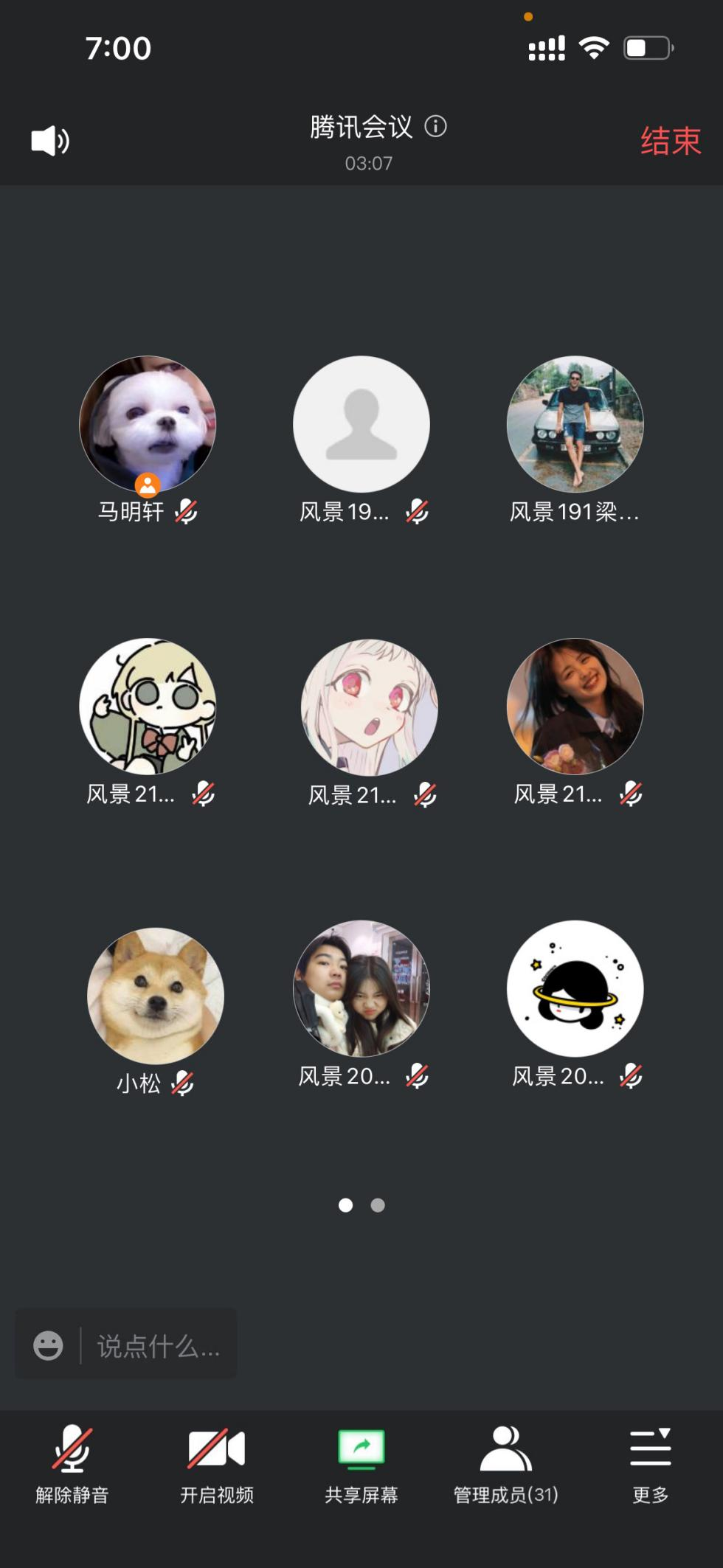Image resolution: width=723 pixels, height=1568 pixels.
Task: Select participant 小松 with Shiba avatar
Action: click(x=155, y=996)
